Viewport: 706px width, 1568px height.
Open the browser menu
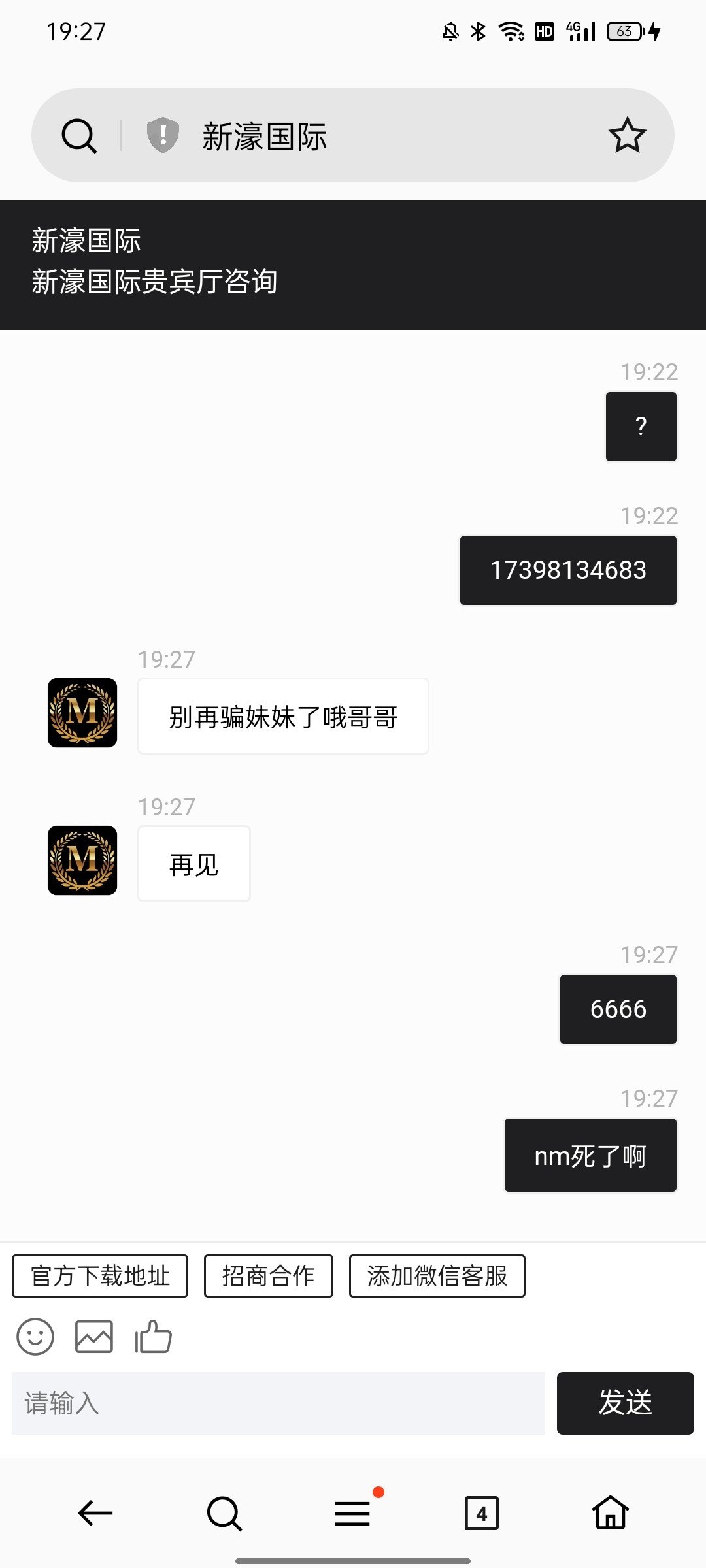point(353,1513)
